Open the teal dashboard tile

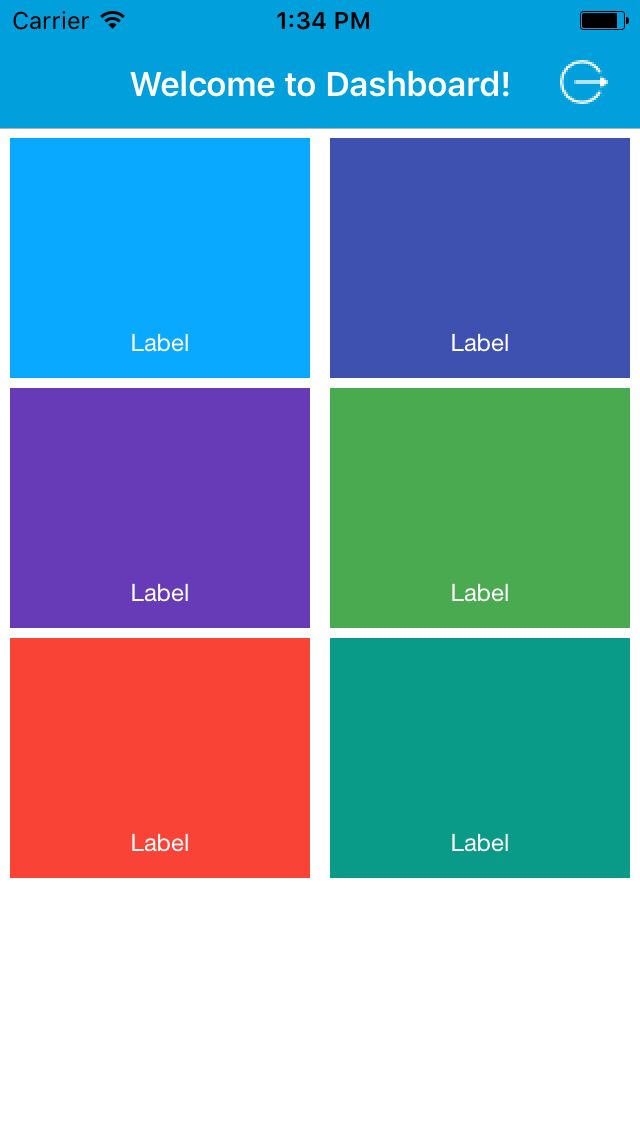[480, 758]
